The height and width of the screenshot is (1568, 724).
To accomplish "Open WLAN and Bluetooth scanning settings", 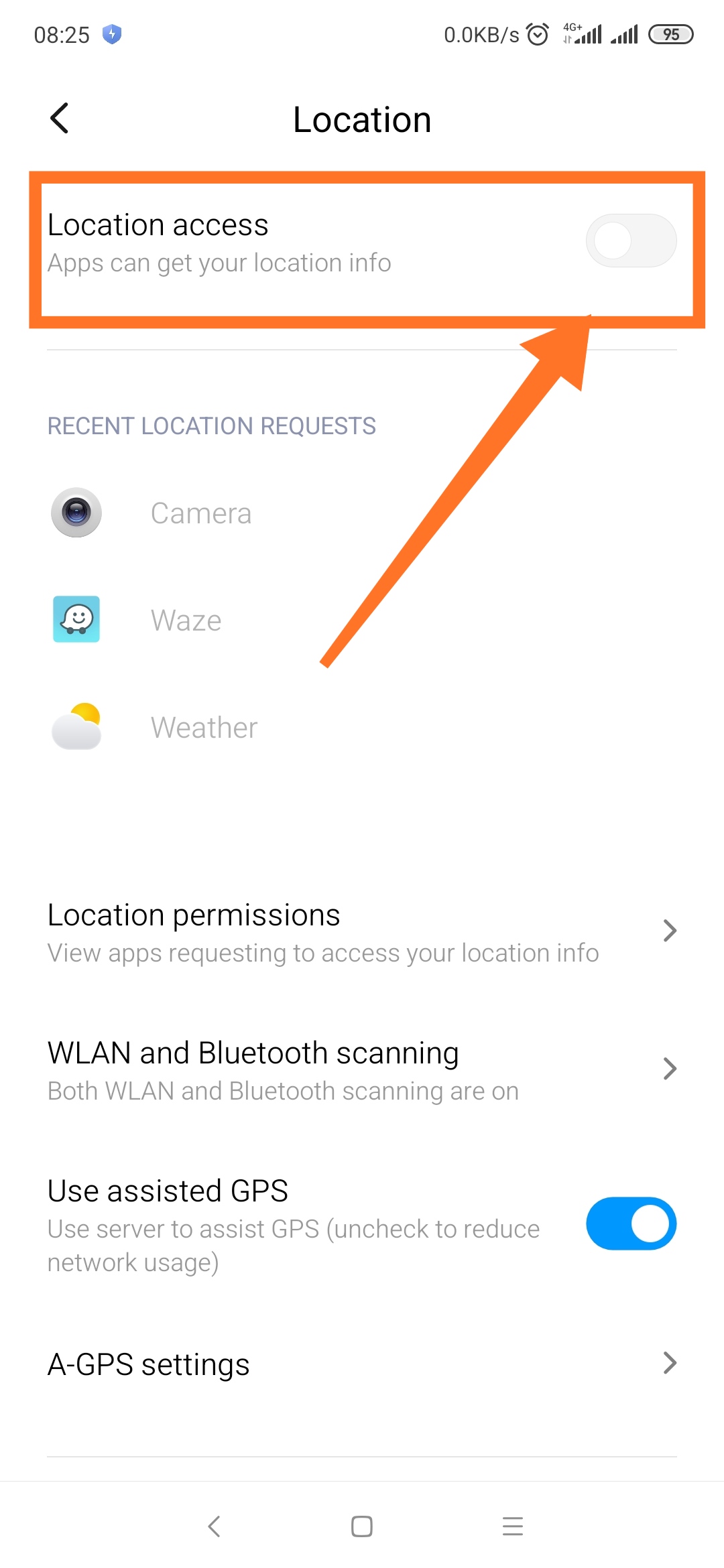I will tap(362, 1070).
